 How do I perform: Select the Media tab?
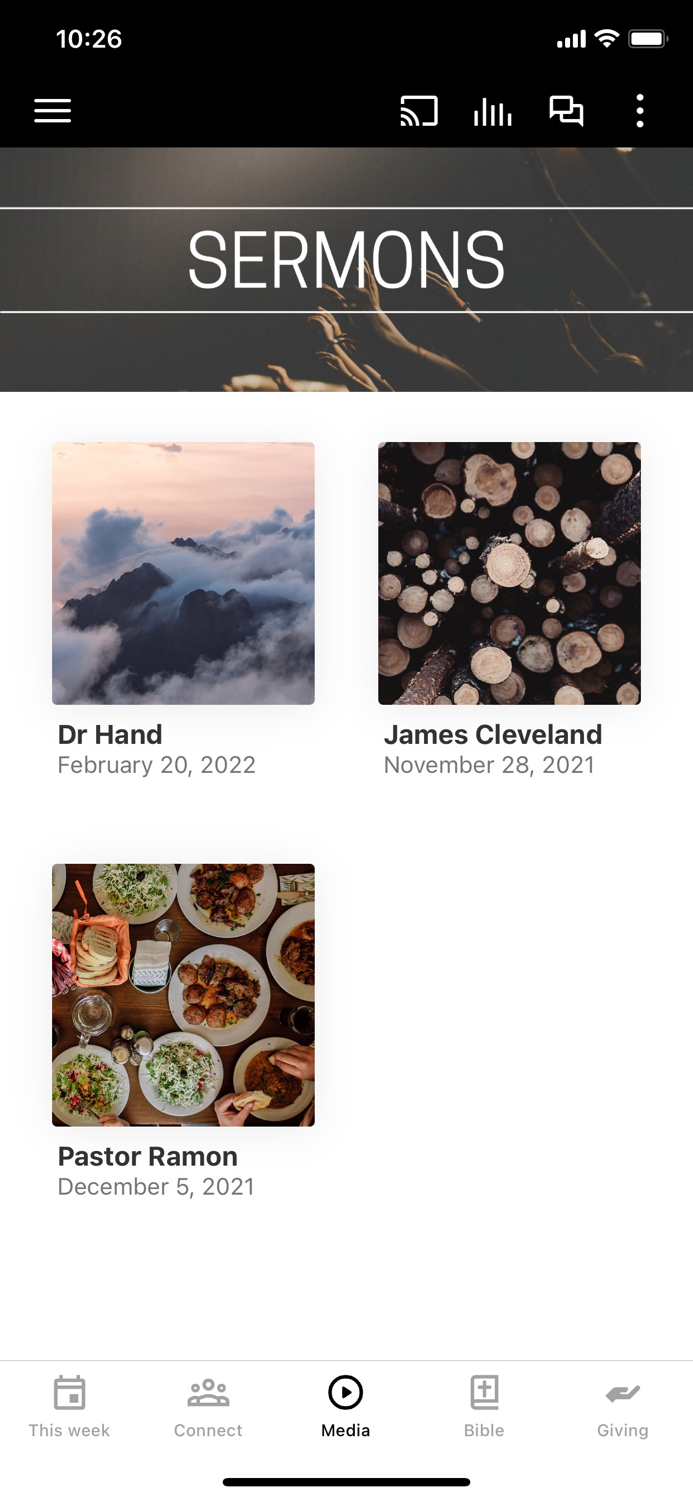346,1407
